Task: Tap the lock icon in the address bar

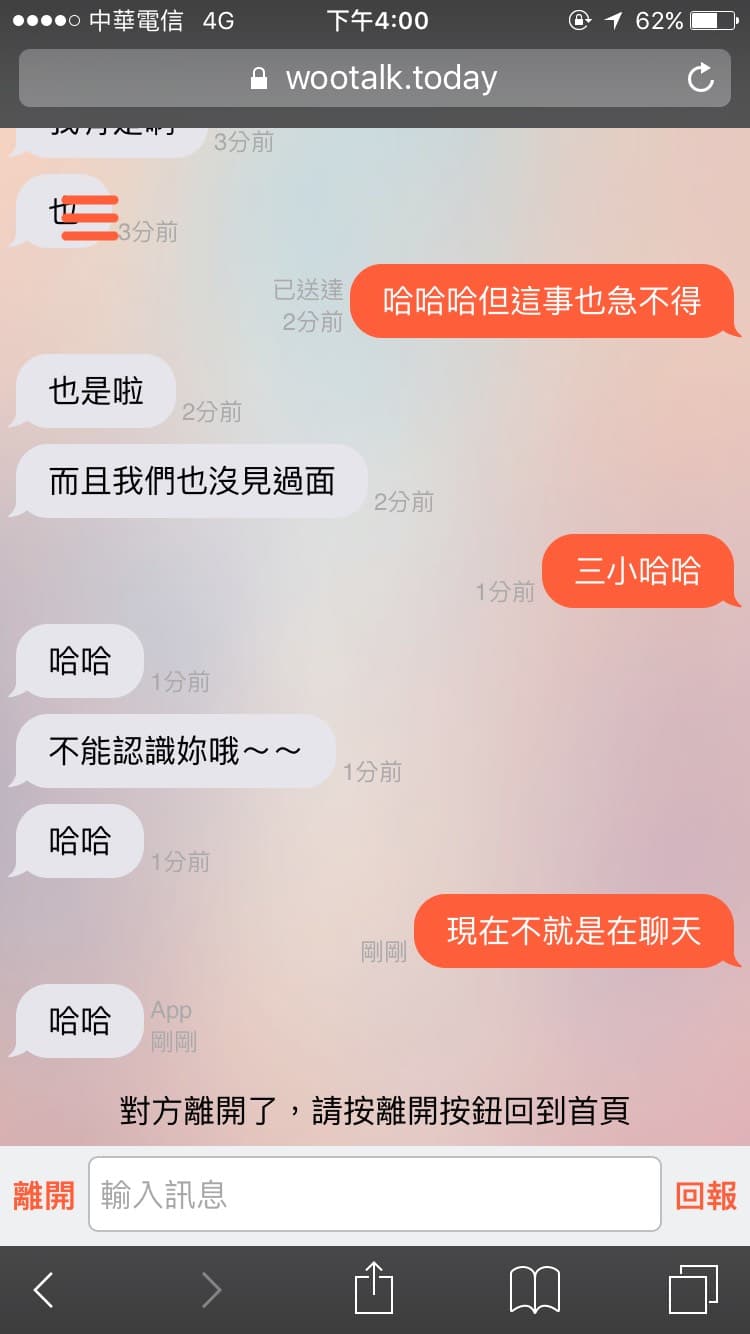Action: [x=260, y=78]
